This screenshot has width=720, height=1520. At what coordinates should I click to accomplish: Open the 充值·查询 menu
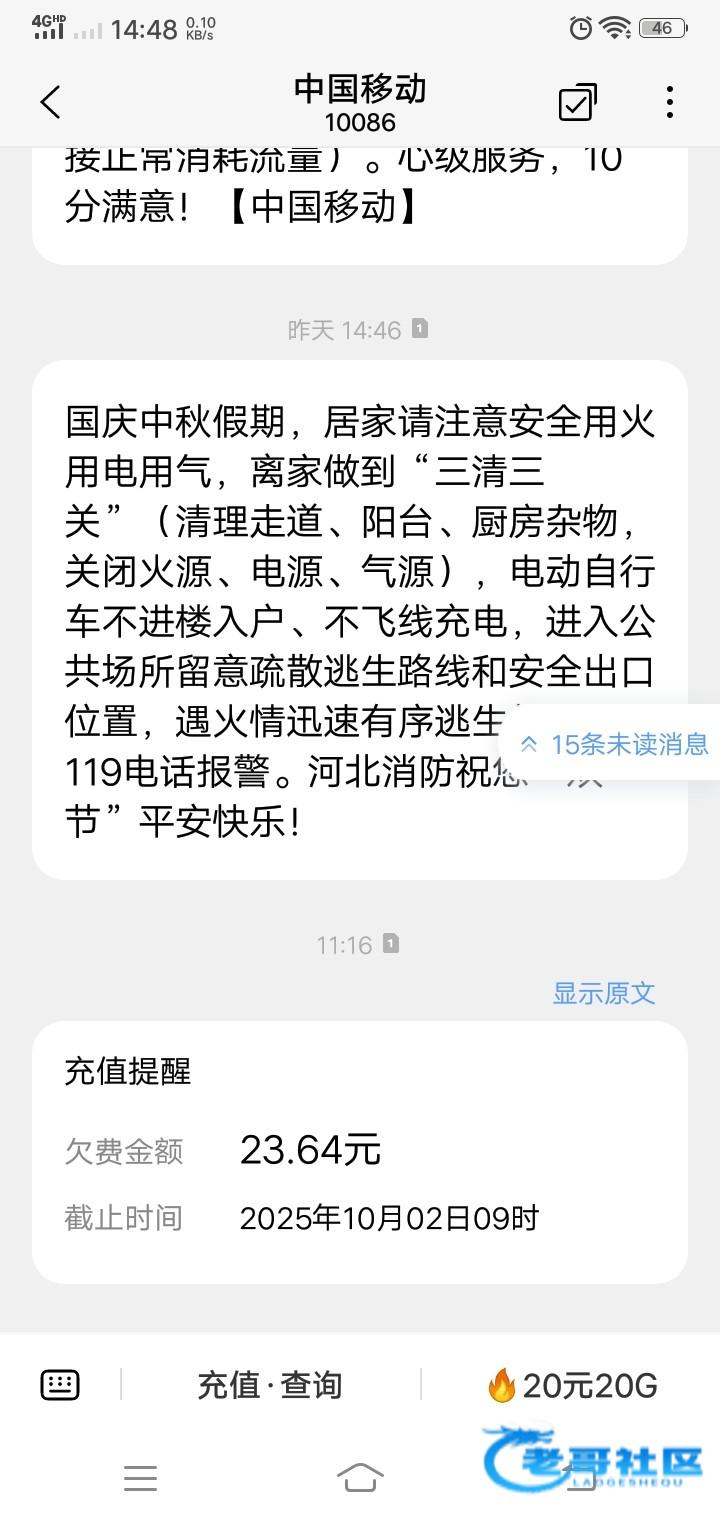click(270, 1385)
